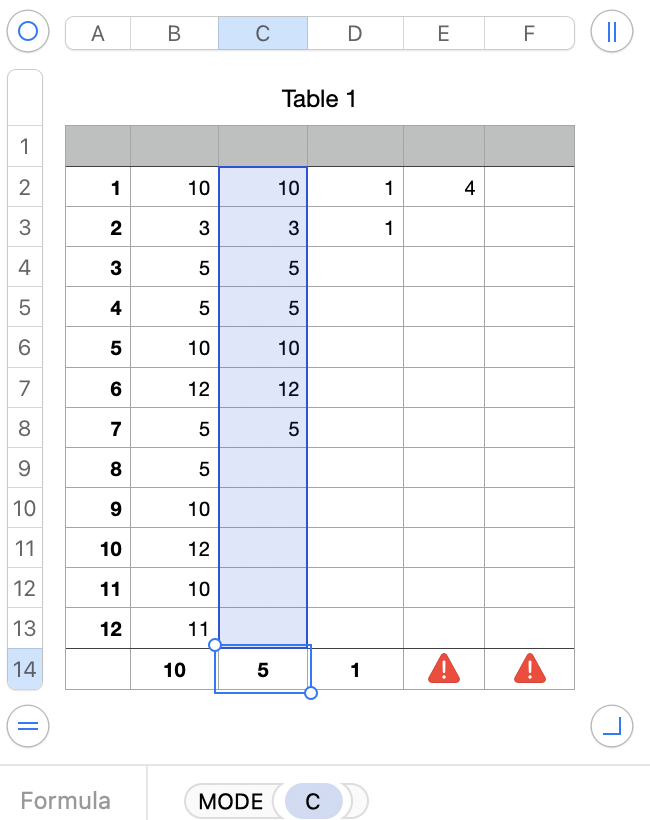Viewport: 650px width, 820px height.
Task: Tap the add columns handle
Action: click(611, 32)
